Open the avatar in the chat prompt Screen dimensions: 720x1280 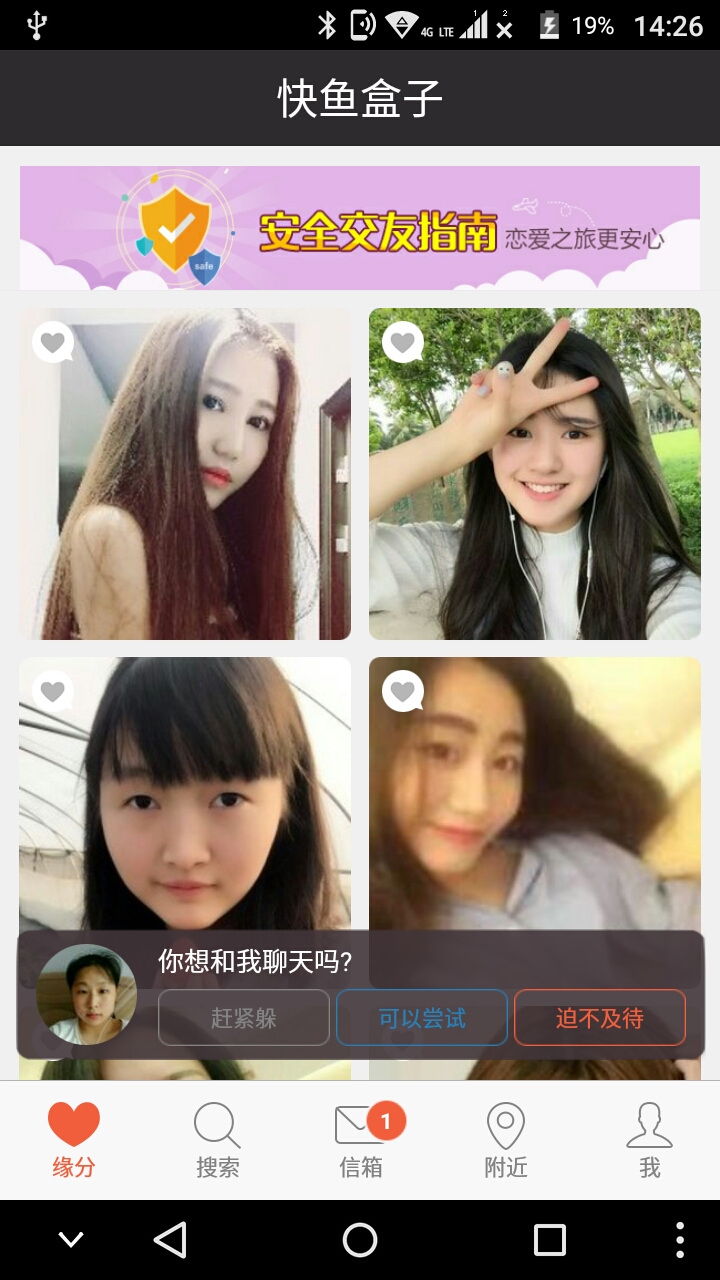point(86,994)
